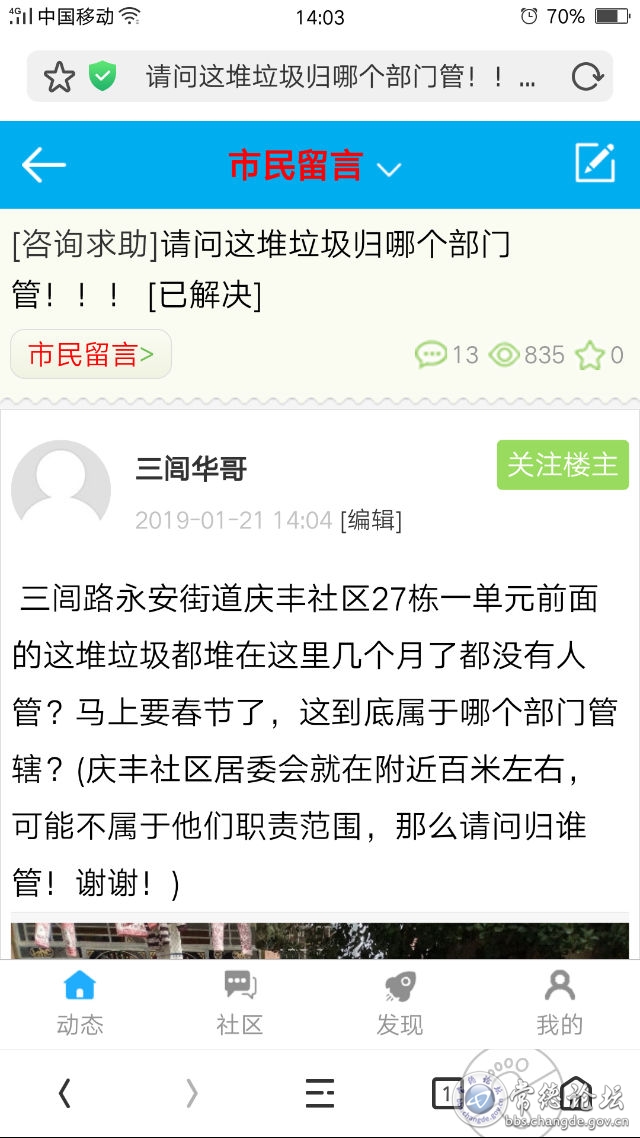Open the browser menu button
The height and width of the screenshot is (1138, 640).
[x=320, y=1094]
